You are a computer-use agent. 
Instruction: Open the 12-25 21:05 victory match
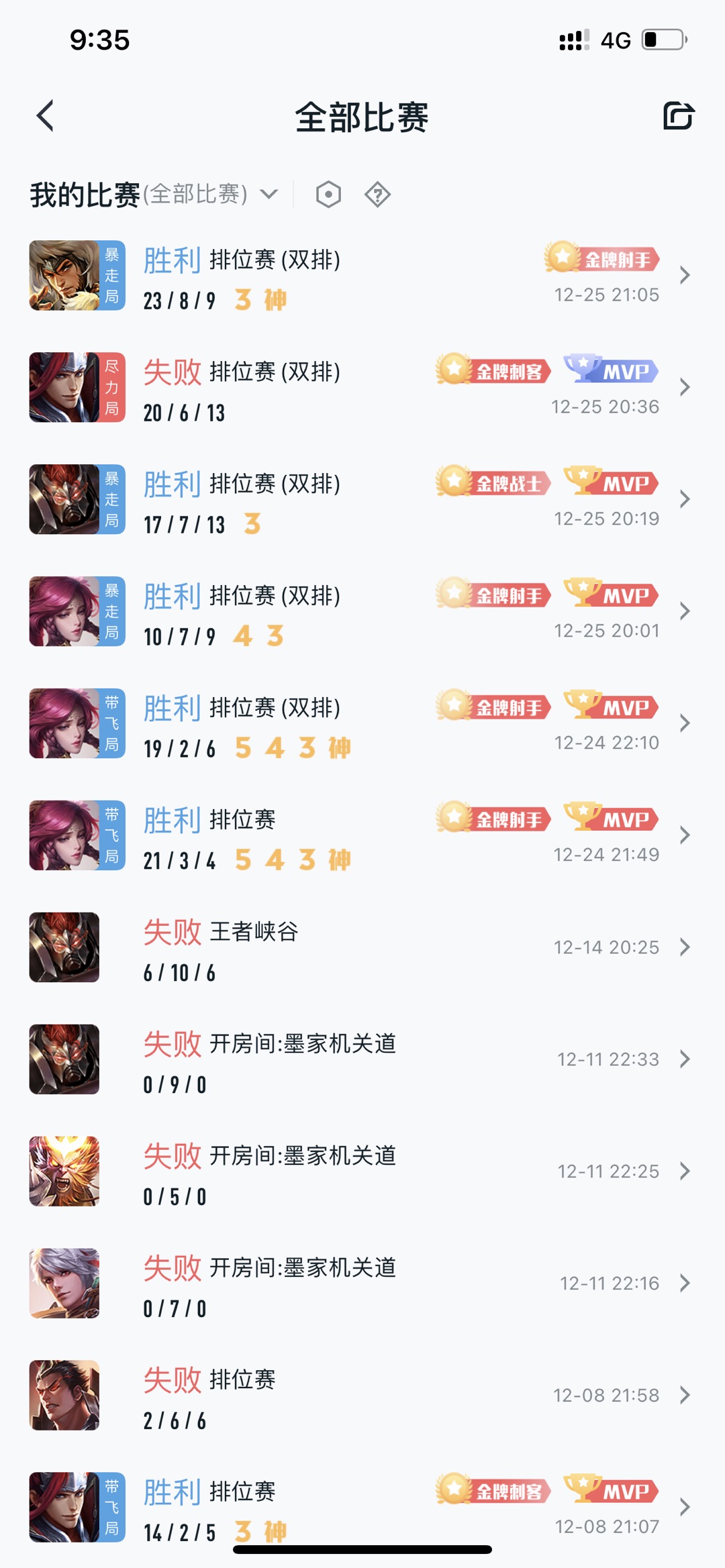click(x=362, y=276)
